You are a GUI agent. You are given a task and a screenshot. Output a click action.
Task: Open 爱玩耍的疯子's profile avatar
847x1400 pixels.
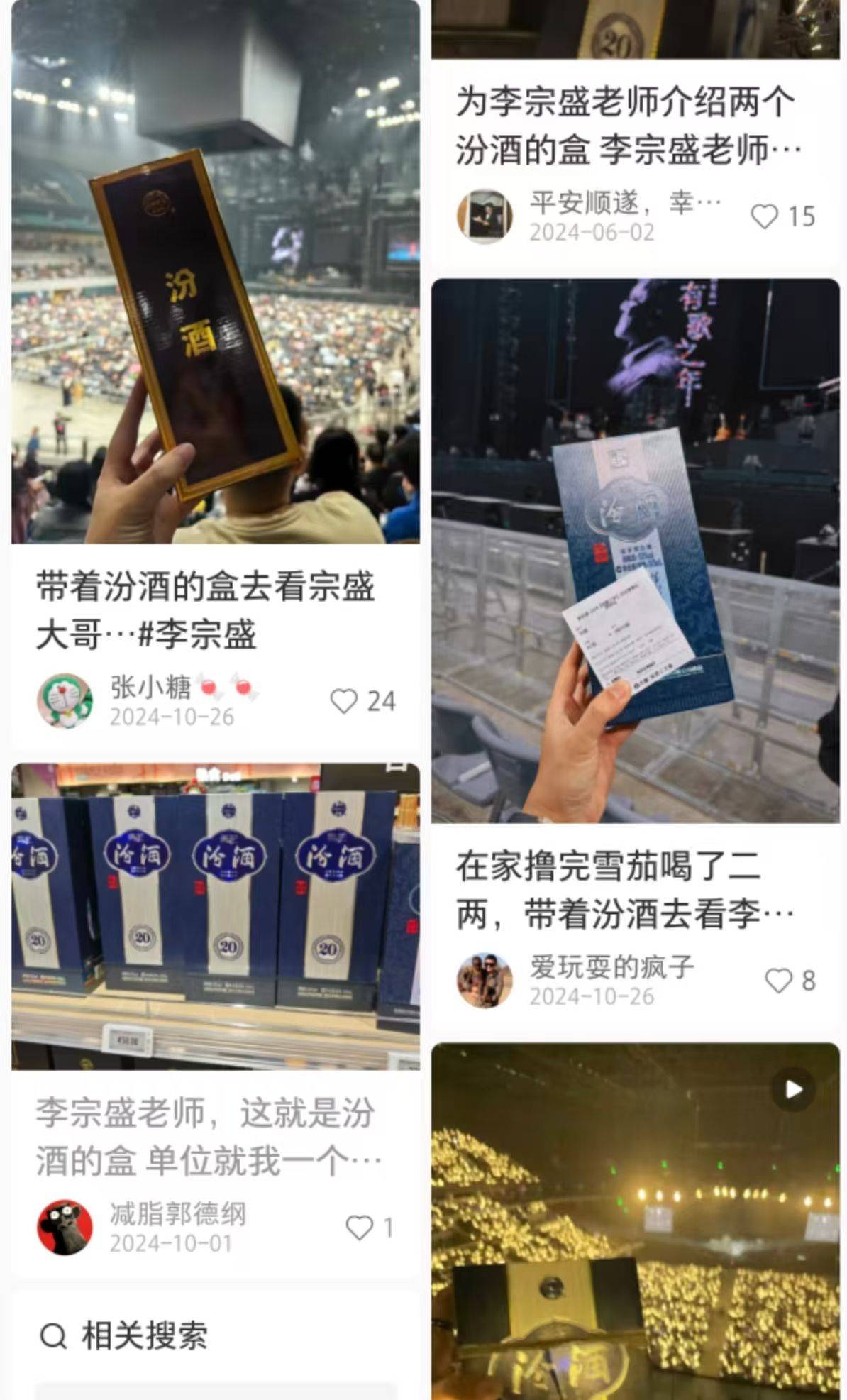point(484,981)
